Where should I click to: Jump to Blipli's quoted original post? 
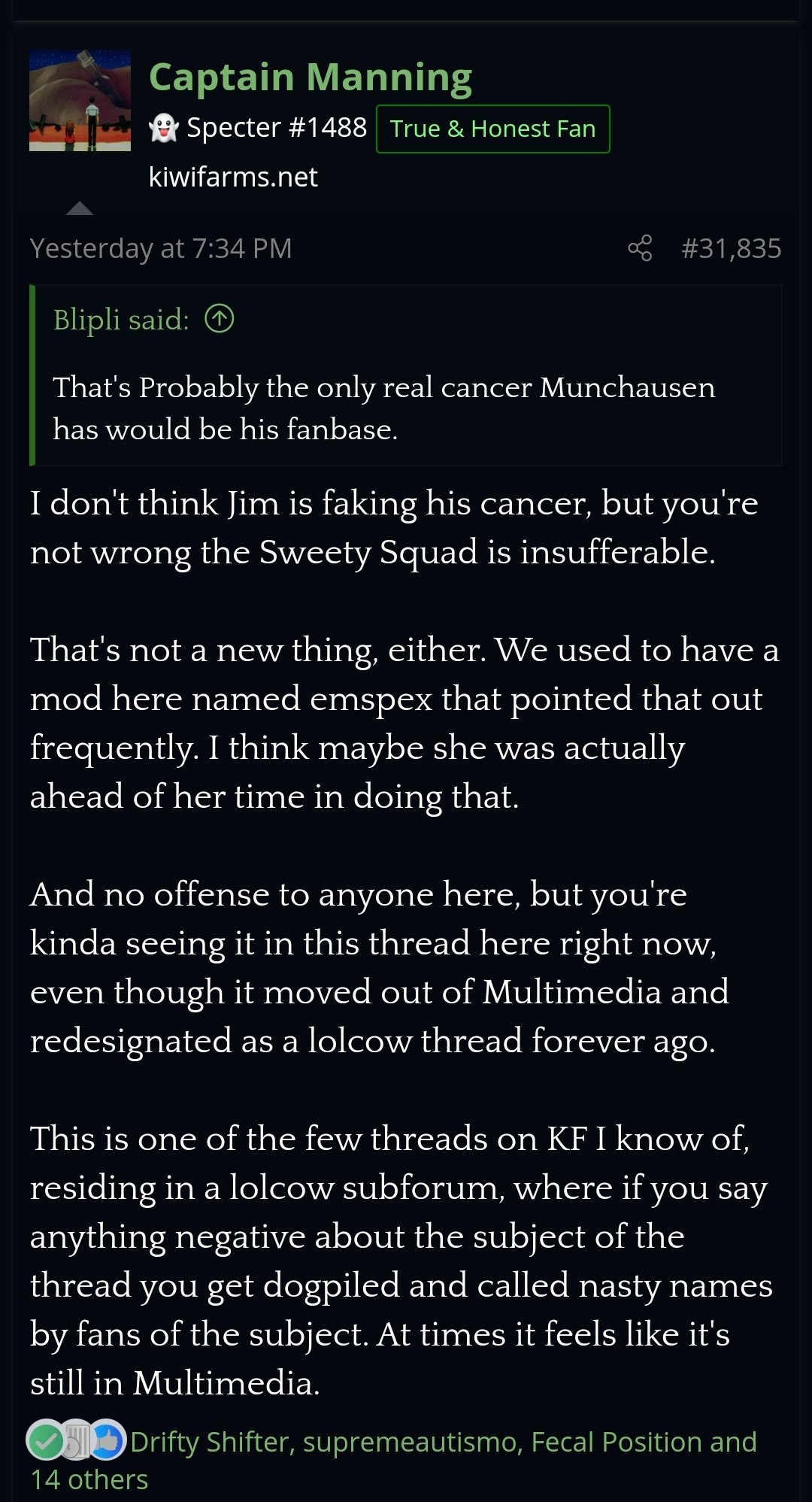220,320
